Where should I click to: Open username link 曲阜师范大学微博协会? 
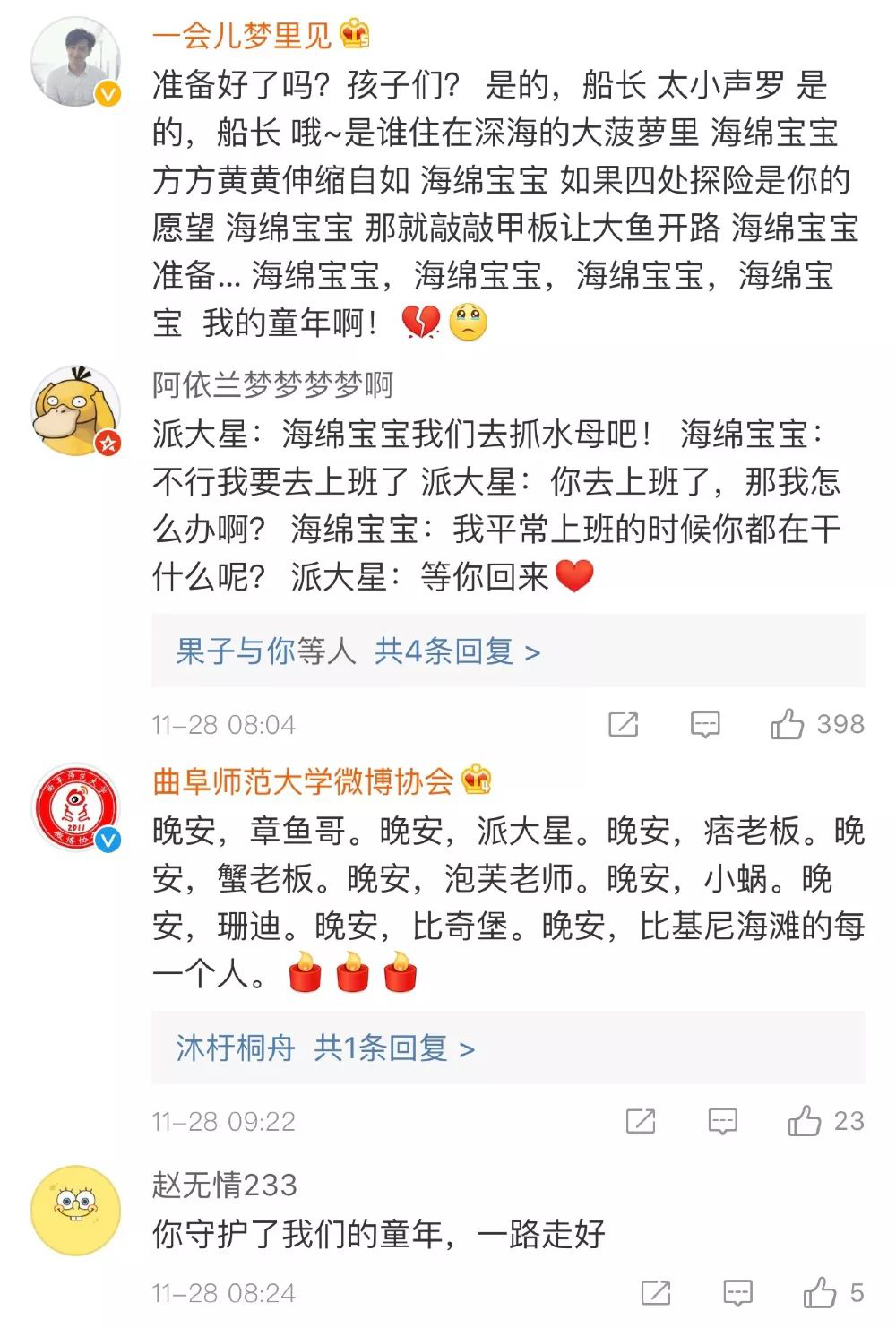click(303, 781)
